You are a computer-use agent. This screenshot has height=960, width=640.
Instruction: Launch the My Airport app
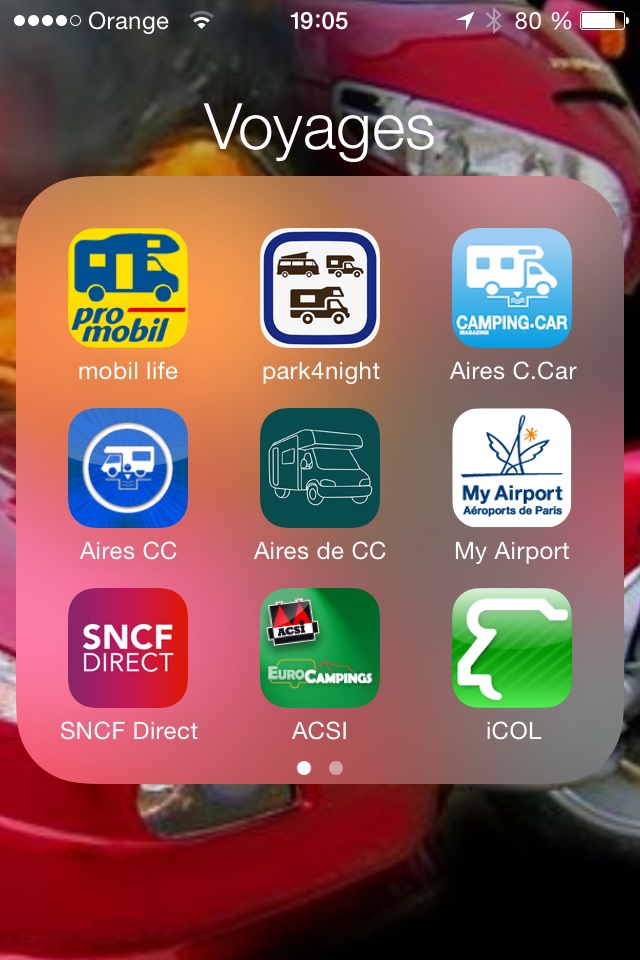(x=512, y=468)
